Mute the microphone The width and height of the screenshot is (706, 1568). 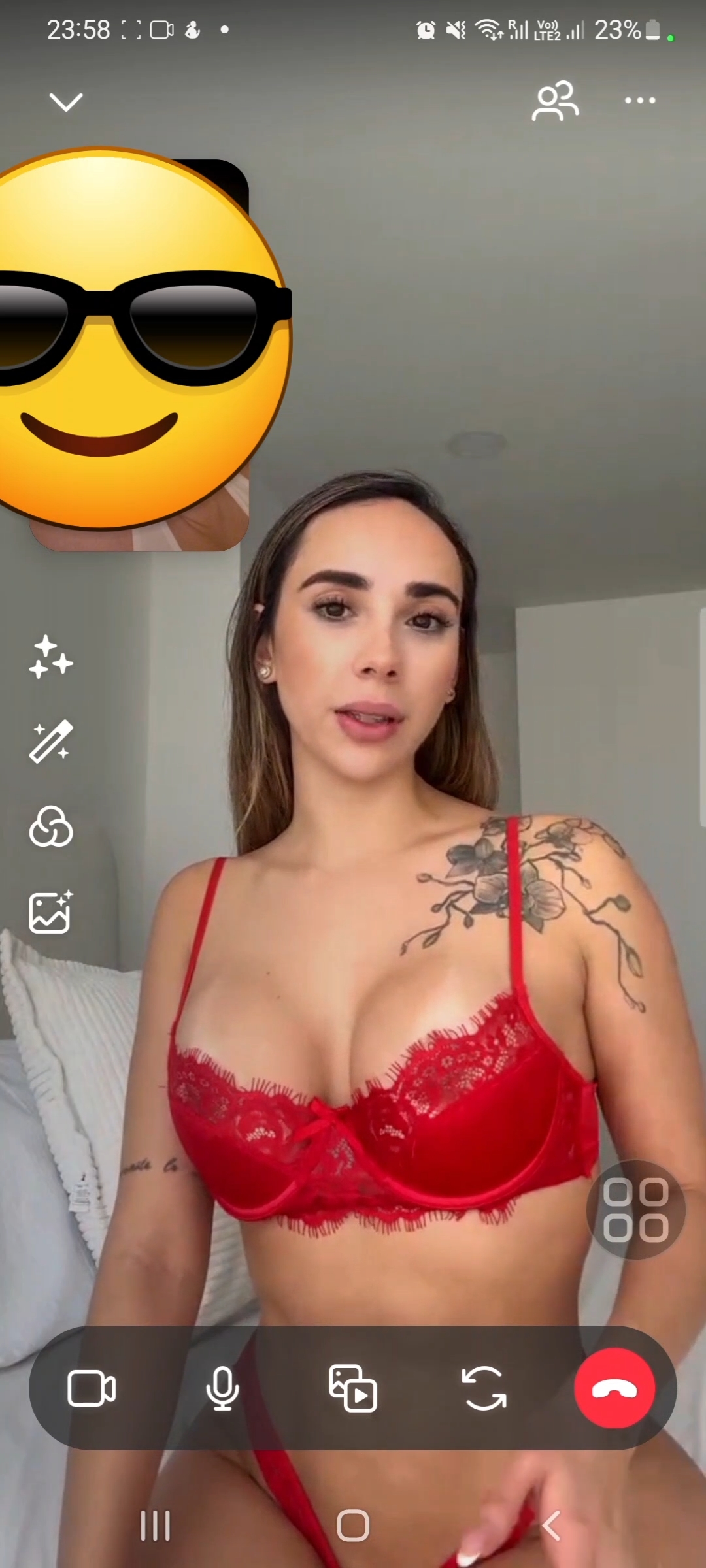click(222, 1388)
